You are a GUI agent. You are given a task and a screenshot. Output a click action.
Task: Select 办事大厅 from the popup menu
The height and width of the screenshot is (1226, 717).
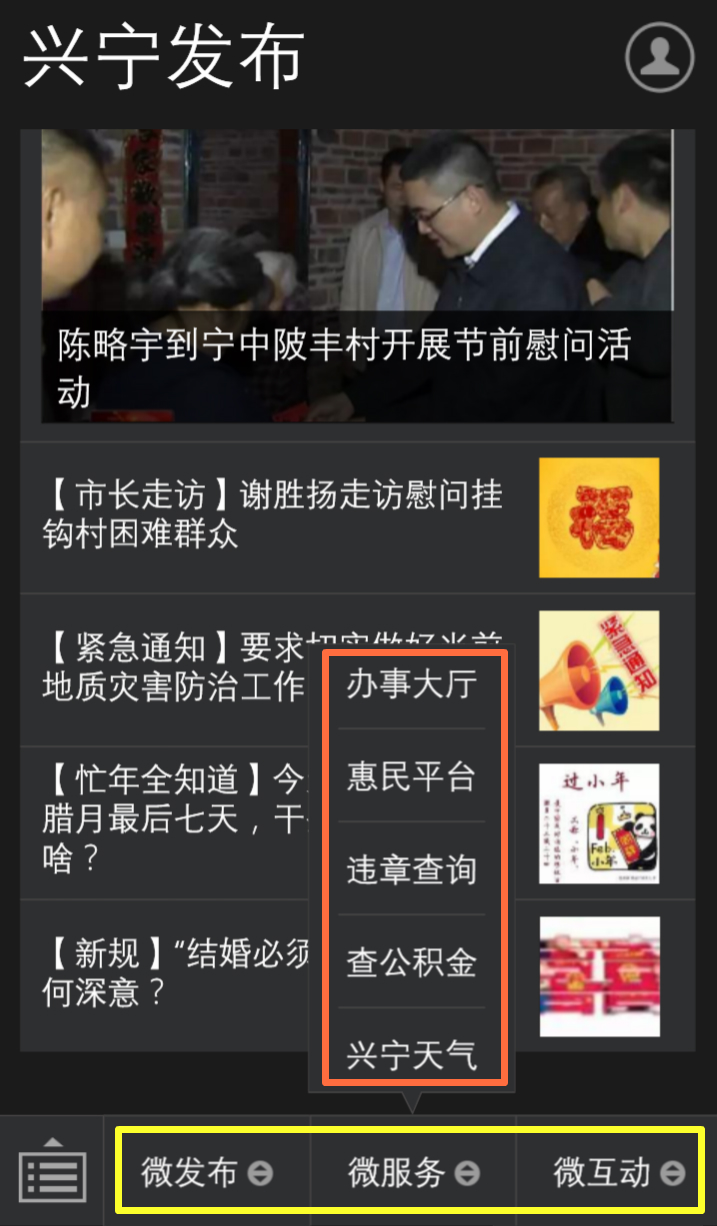coord(412,686)
